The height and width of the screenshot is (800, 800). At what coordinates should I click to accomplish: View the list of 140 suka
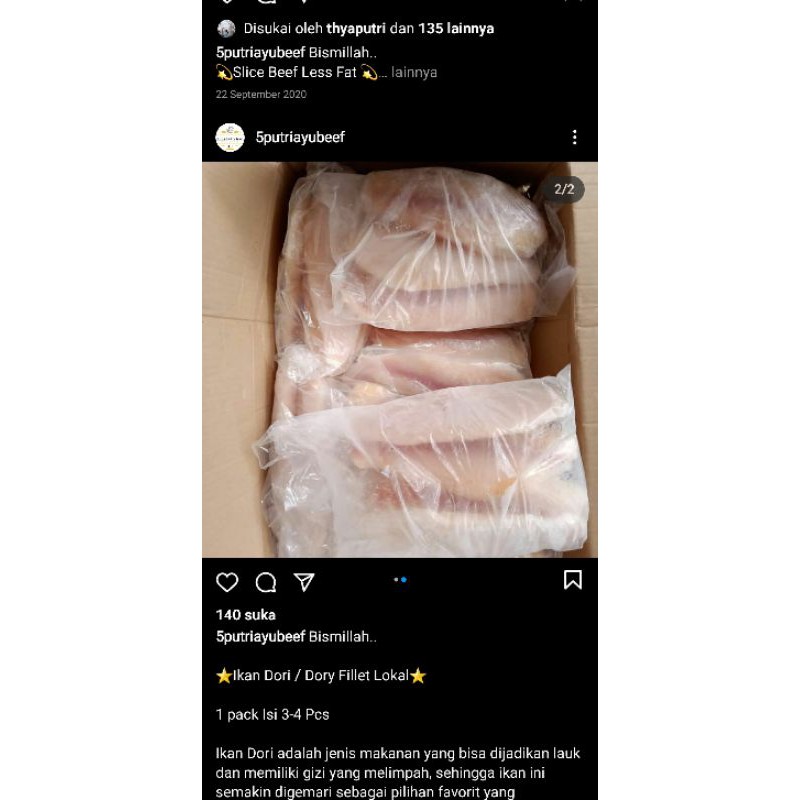click(x=246, y=615)
